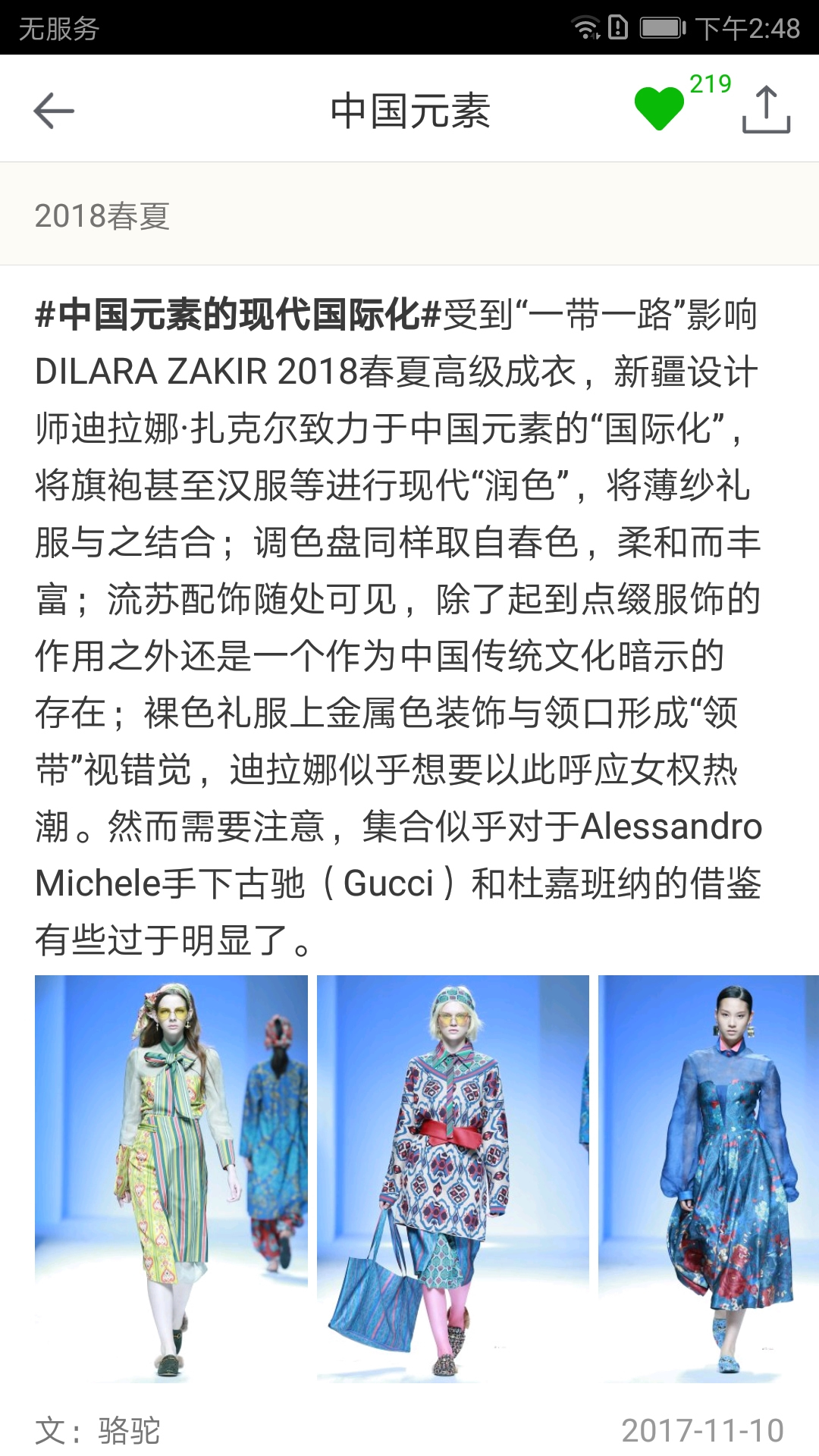The width and height of the screenshot is (819, 1456).
Task: Open the striped yellow-green dress runway photo
Action: pos(171,1178)
